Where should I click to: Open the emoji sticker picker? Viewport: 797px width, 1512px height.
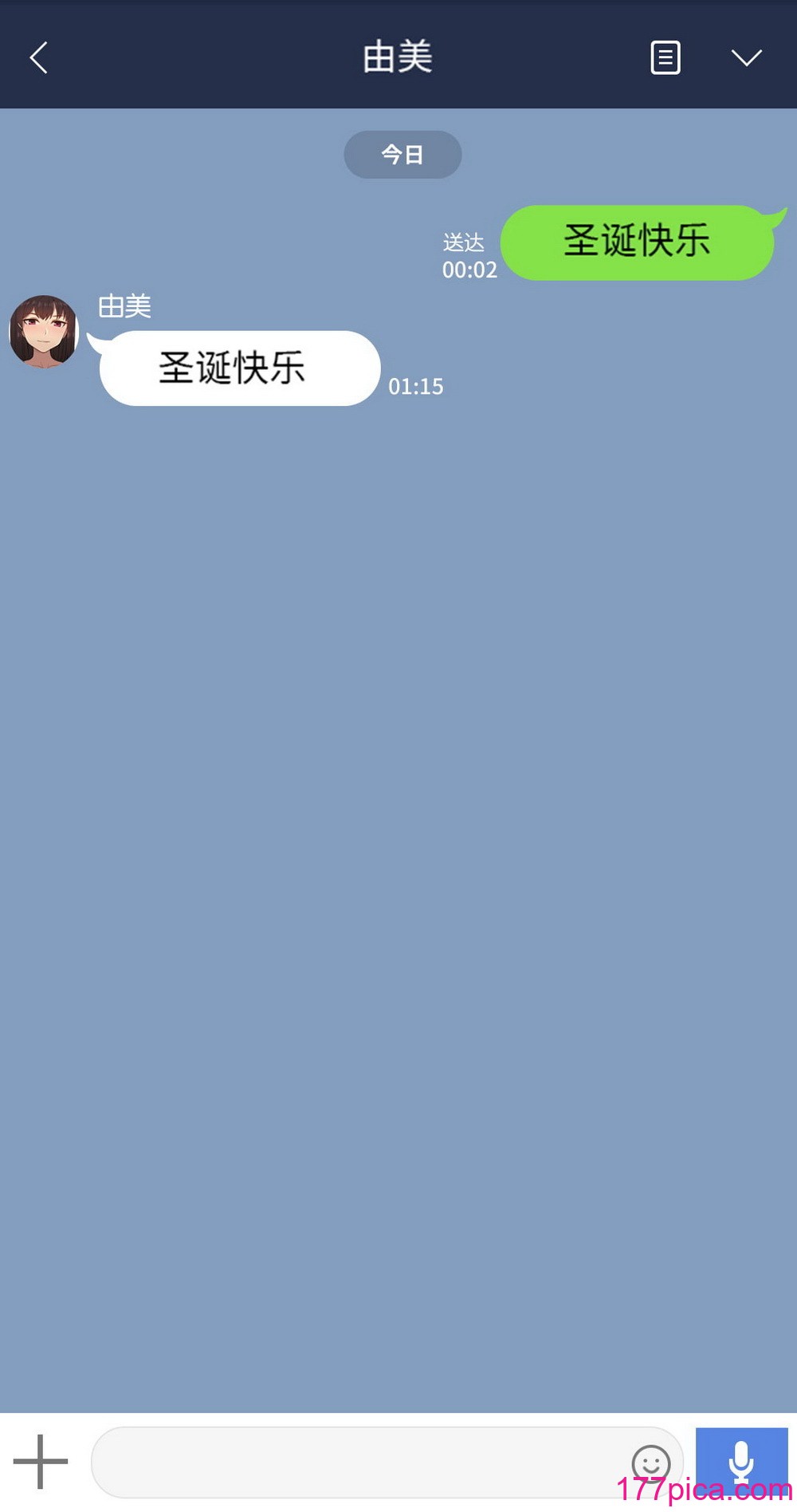[650, 1463]
